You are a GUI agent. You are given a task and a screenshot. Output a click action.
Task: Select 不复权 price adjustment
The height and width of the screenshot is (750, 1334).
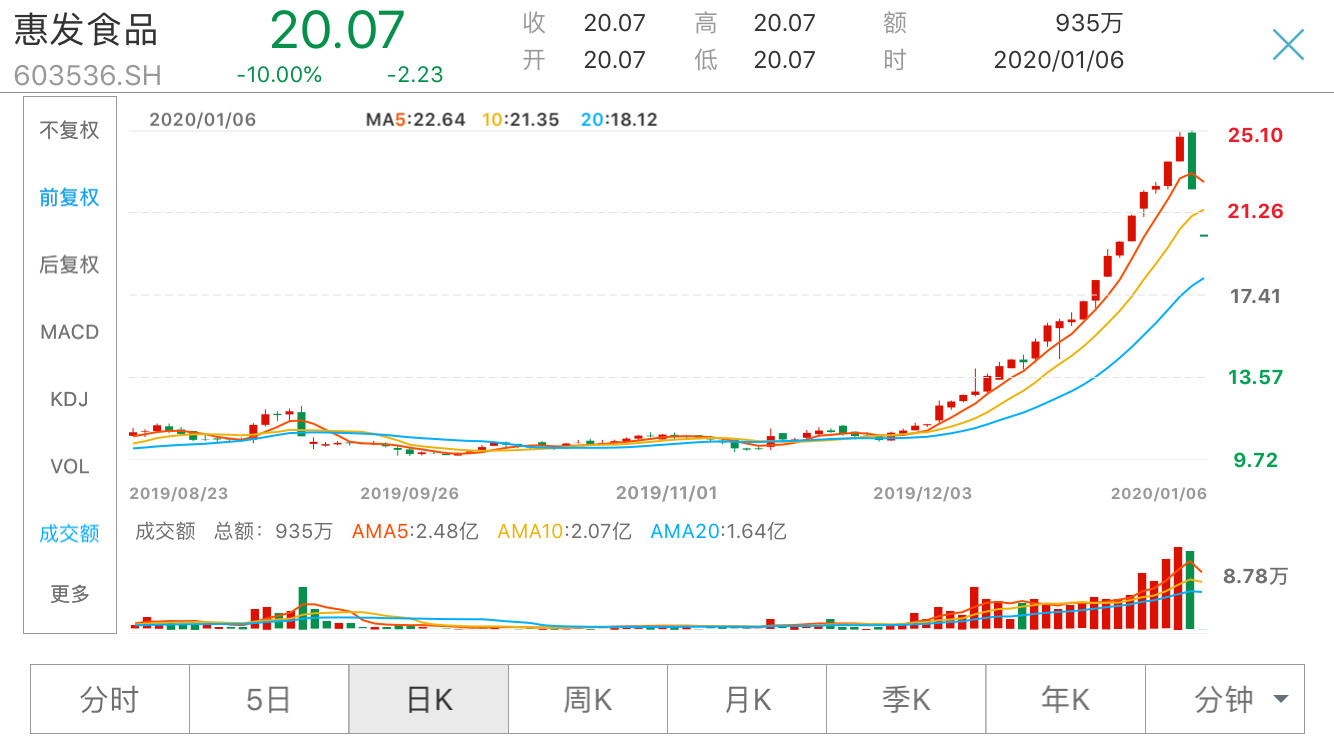(70, 130)
